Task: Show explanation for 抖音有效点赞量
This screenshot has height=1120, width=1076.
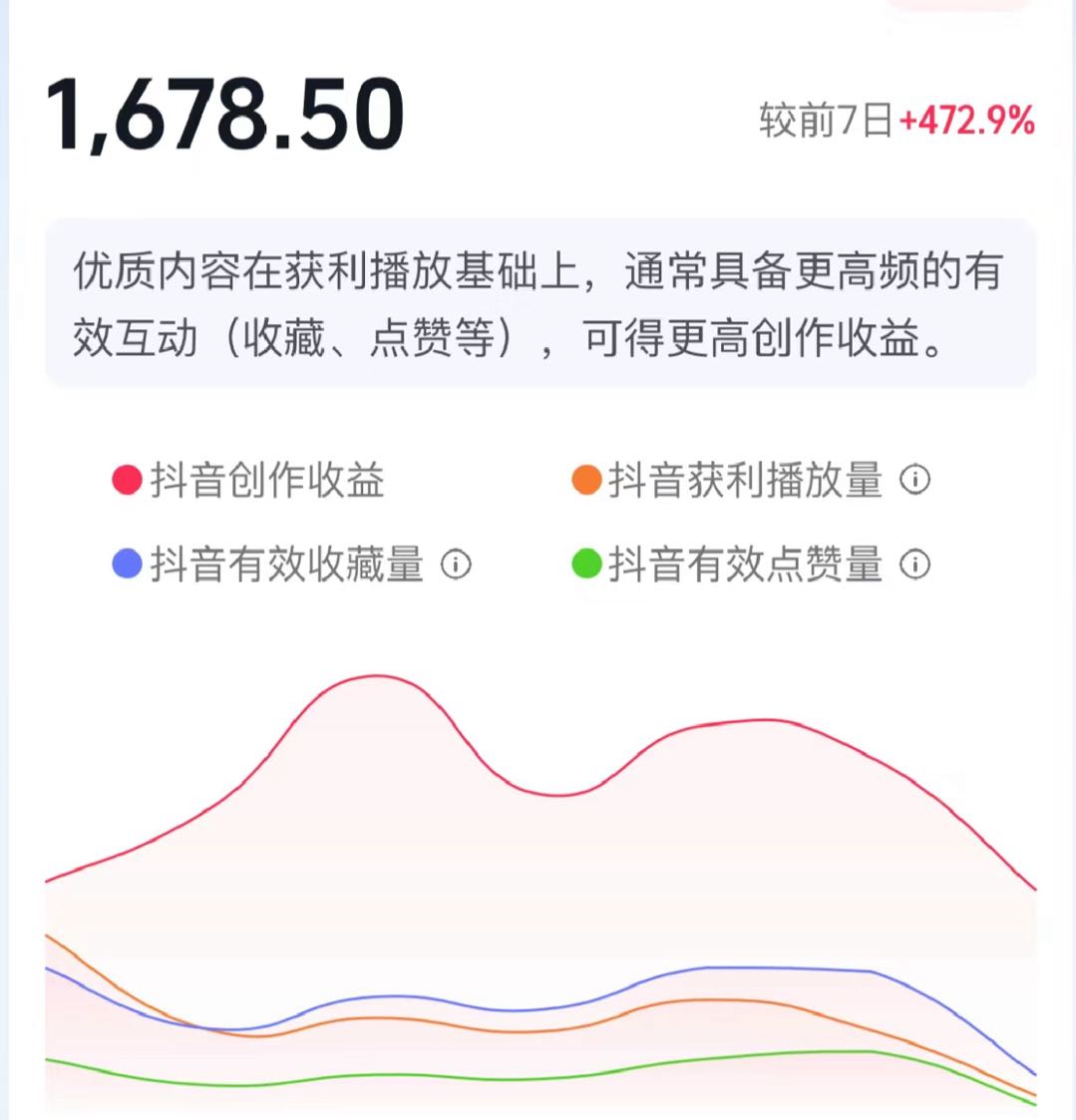Action: (914, 565)
